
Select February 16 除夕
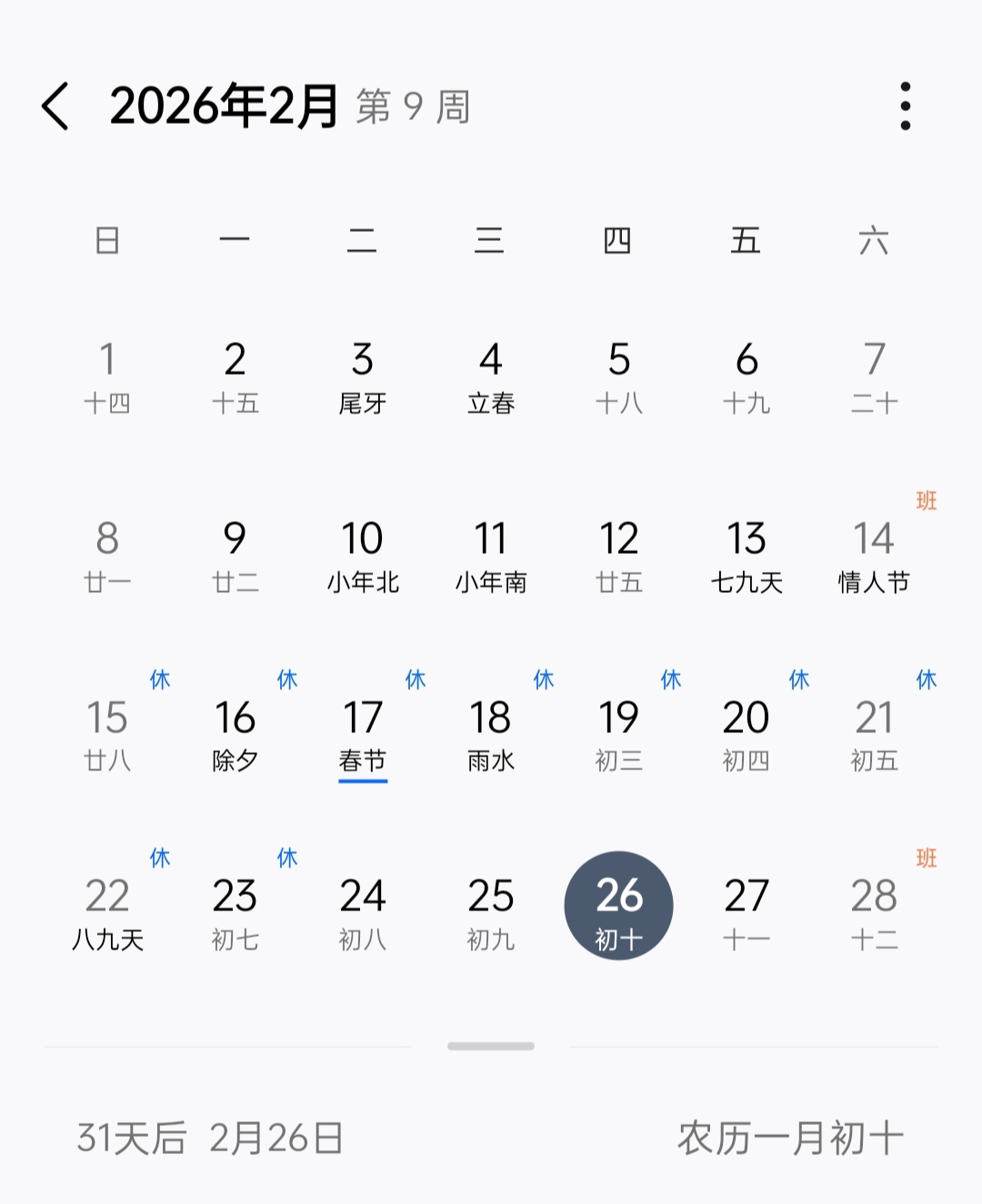235,734
